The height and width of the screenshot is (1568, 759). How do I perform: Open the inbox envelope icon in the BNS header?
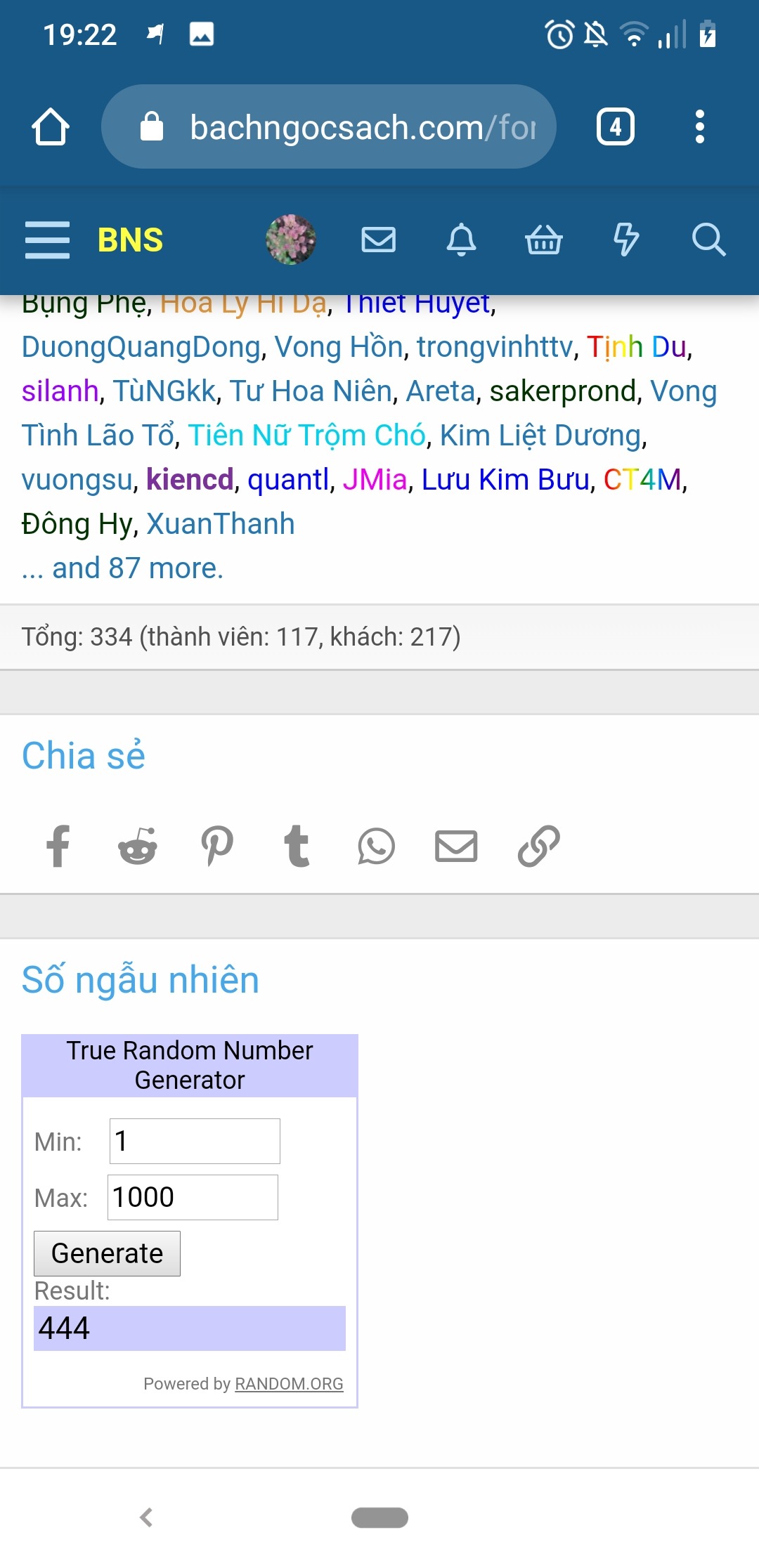click(x=378, y=240)
